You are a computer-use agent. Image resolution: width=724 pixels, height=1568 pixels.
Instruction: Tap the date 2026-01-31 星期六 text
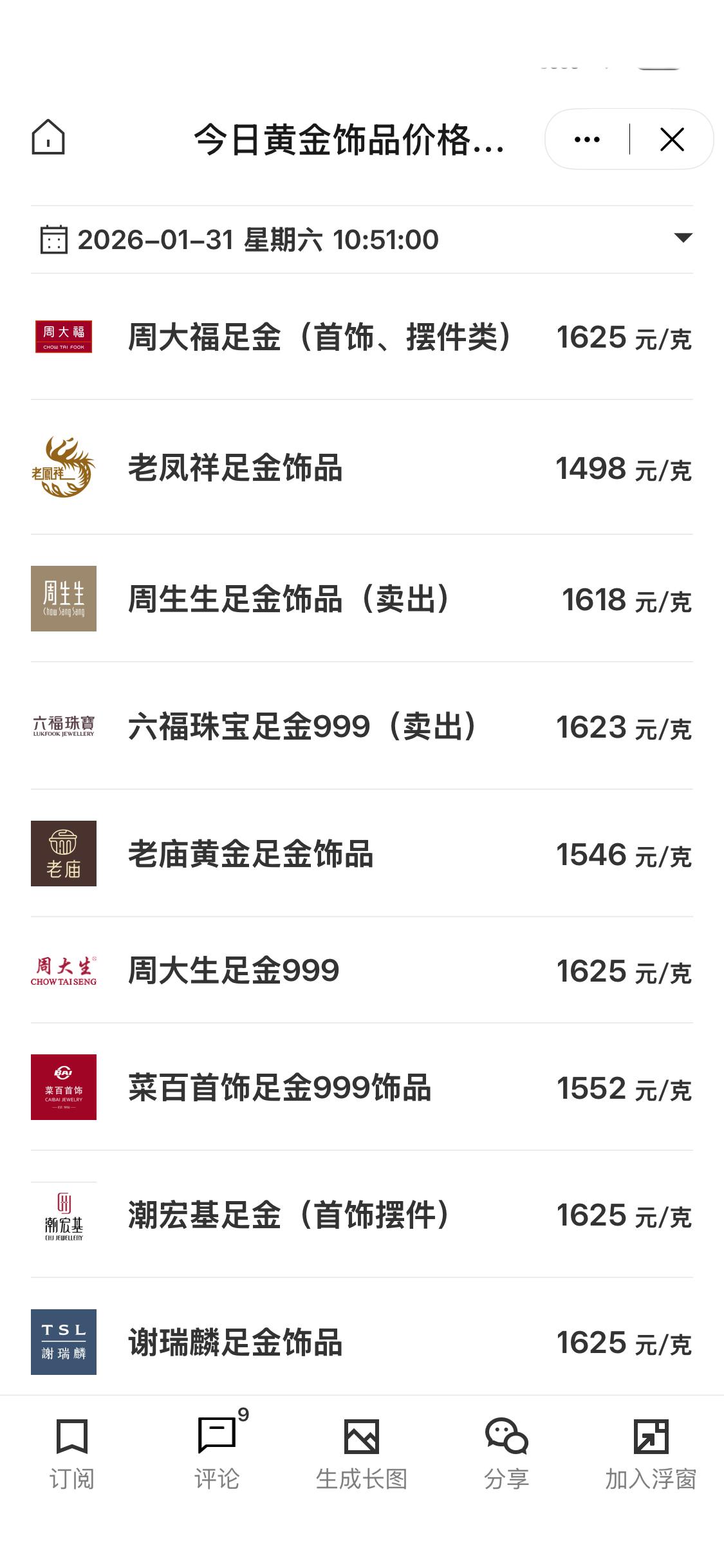[x=257, y=238]
